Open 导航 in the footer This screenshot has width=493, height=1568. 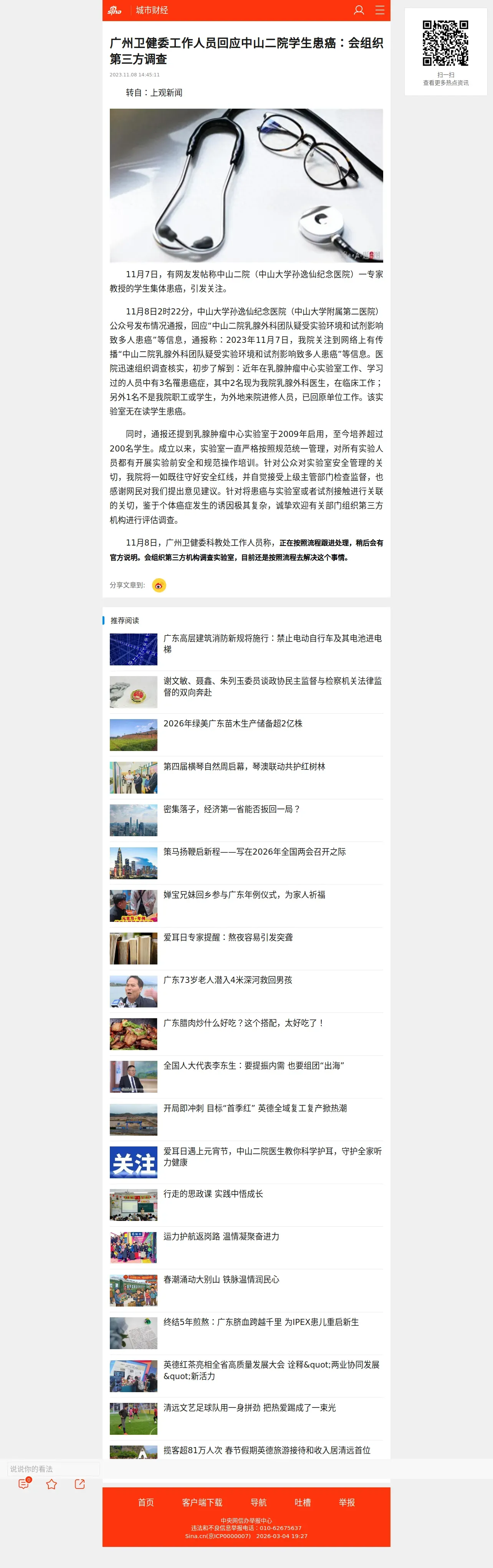coord(259,1502)
